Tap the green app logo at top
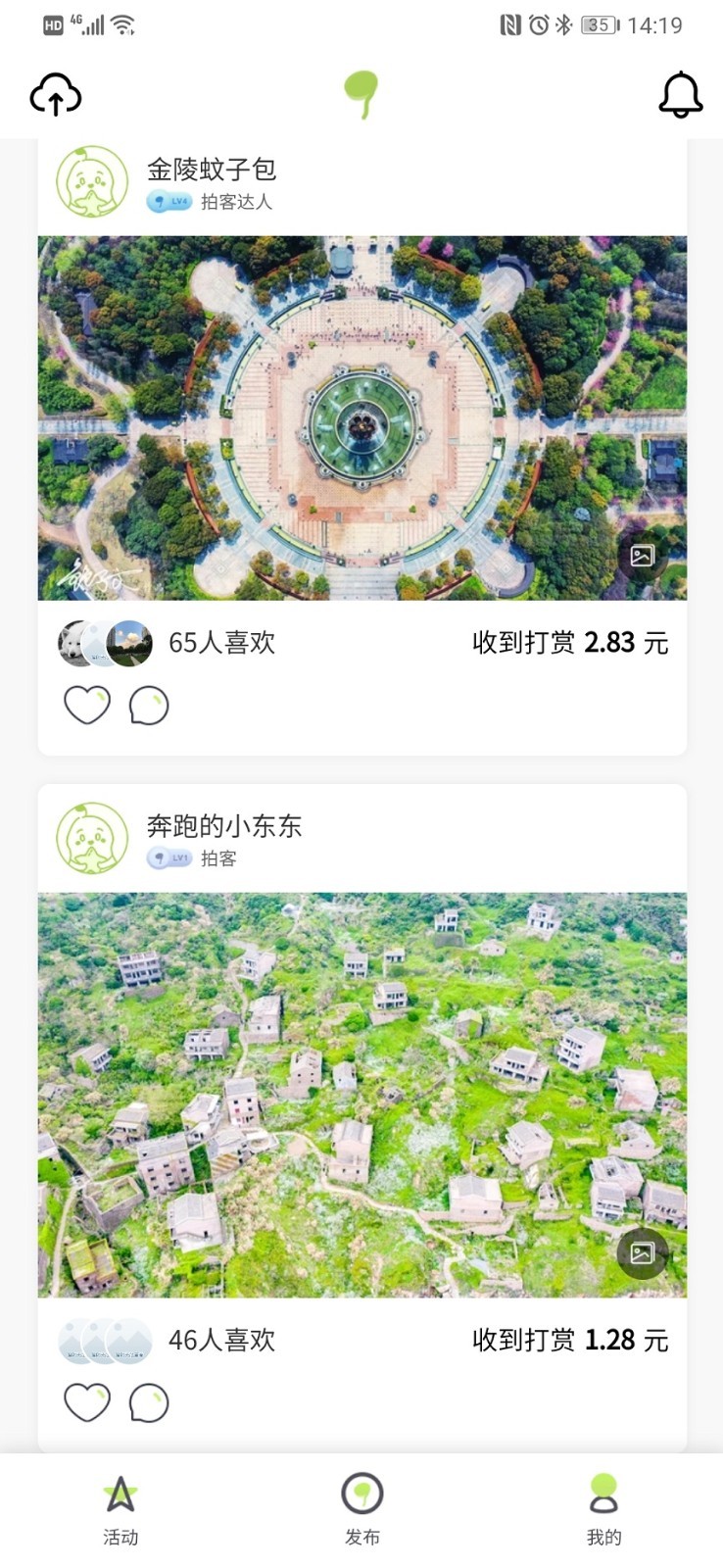This screenshot has width=723, height=1568. coord(361,93)
